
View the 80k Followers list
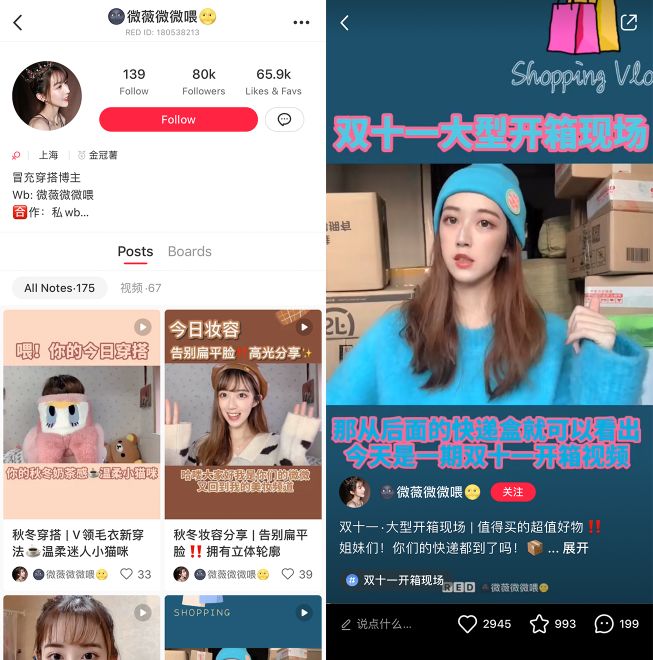[x=204, y=82]
